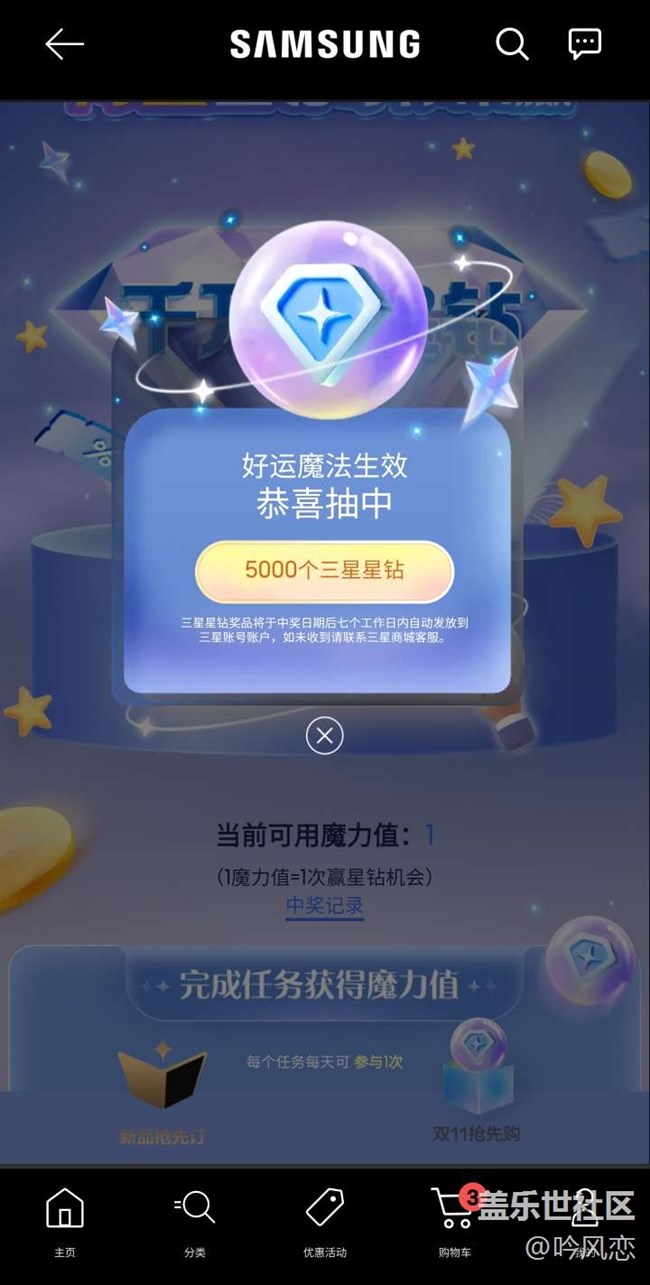650x1285 pixels.
Task: Switch to the 分类 tab
Action: click(194, 1220)
